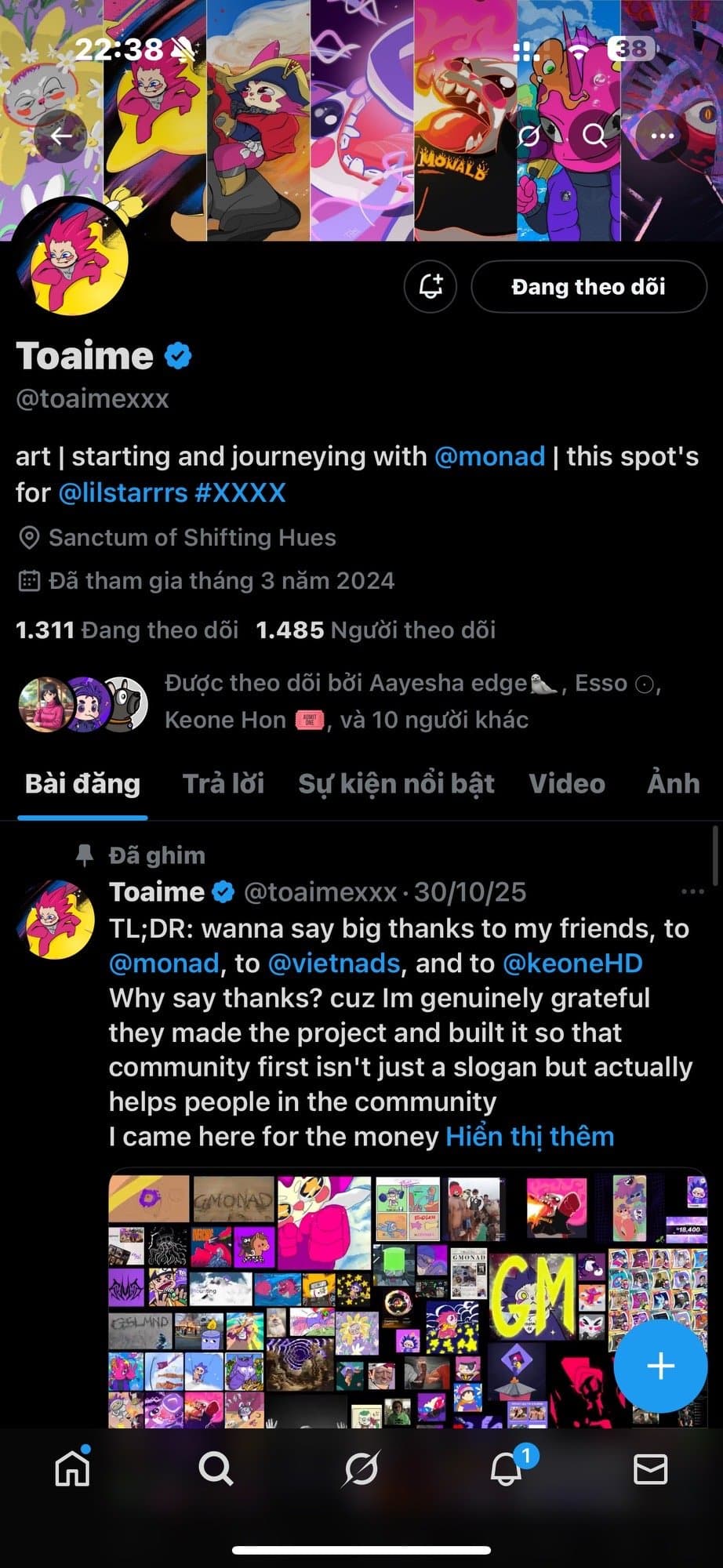Switch to the Trả lời tab

click(224, 783)
